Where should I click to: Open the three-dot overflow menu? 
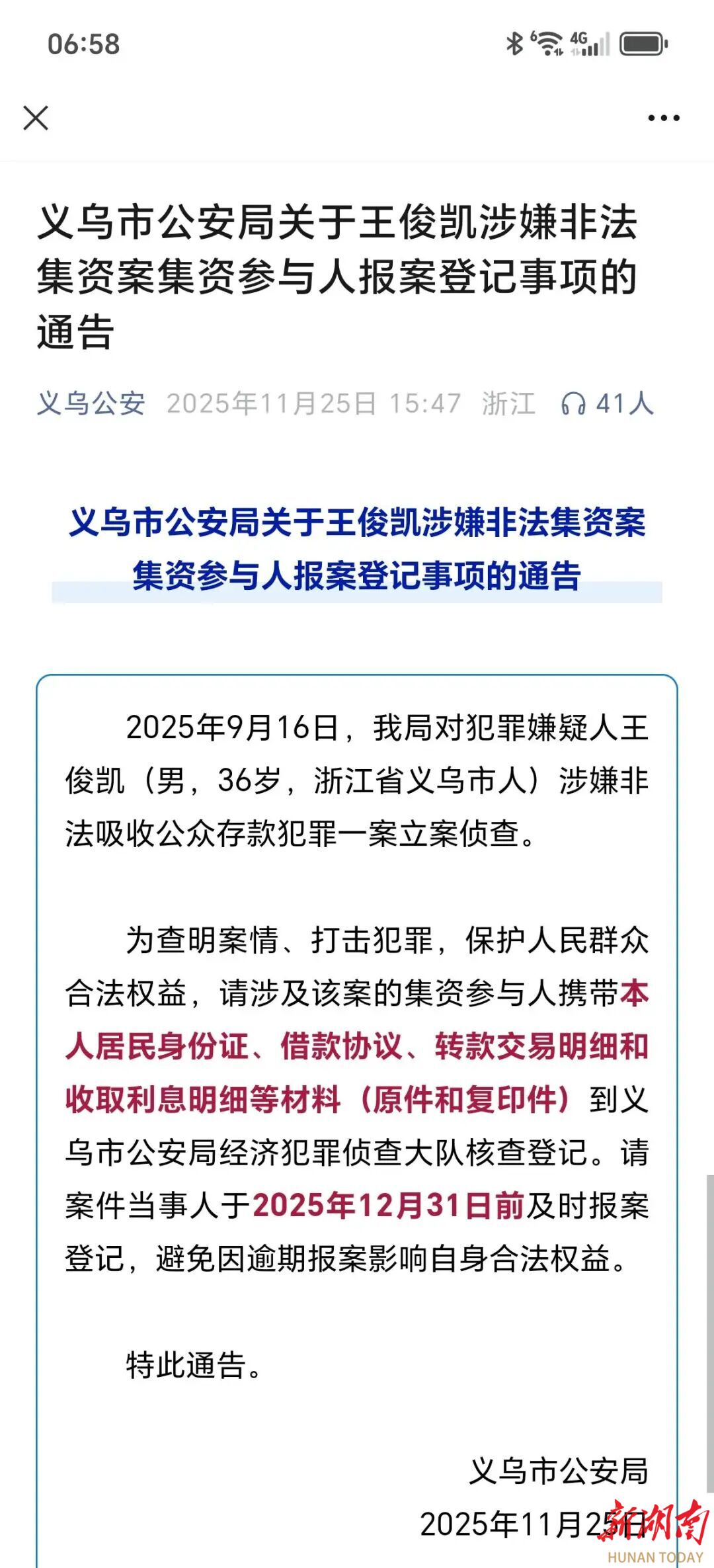tap(663, 118)
